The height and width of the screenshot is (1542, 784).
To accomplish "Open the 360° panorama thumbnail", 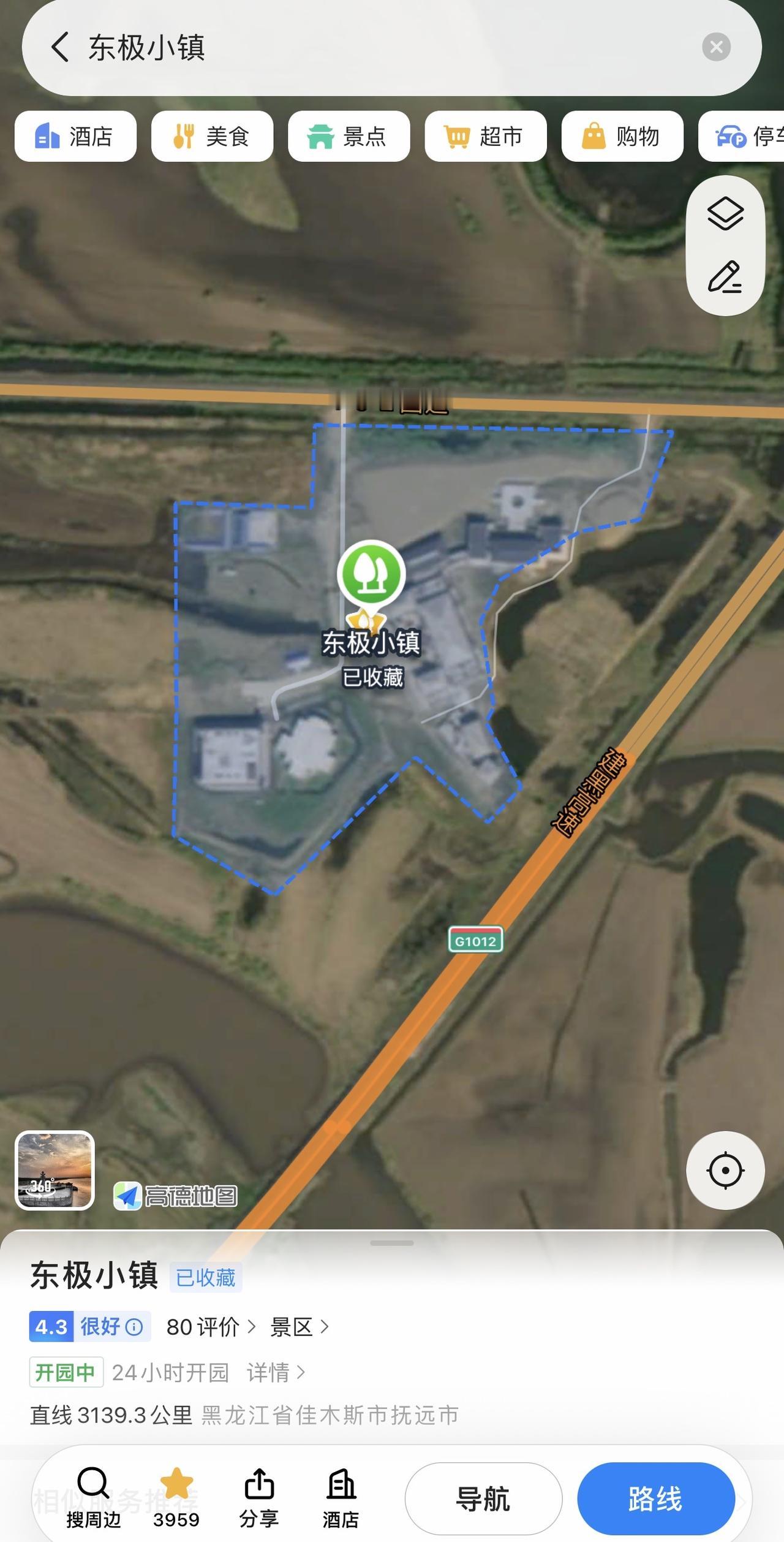I will (x=55, y=1170).
